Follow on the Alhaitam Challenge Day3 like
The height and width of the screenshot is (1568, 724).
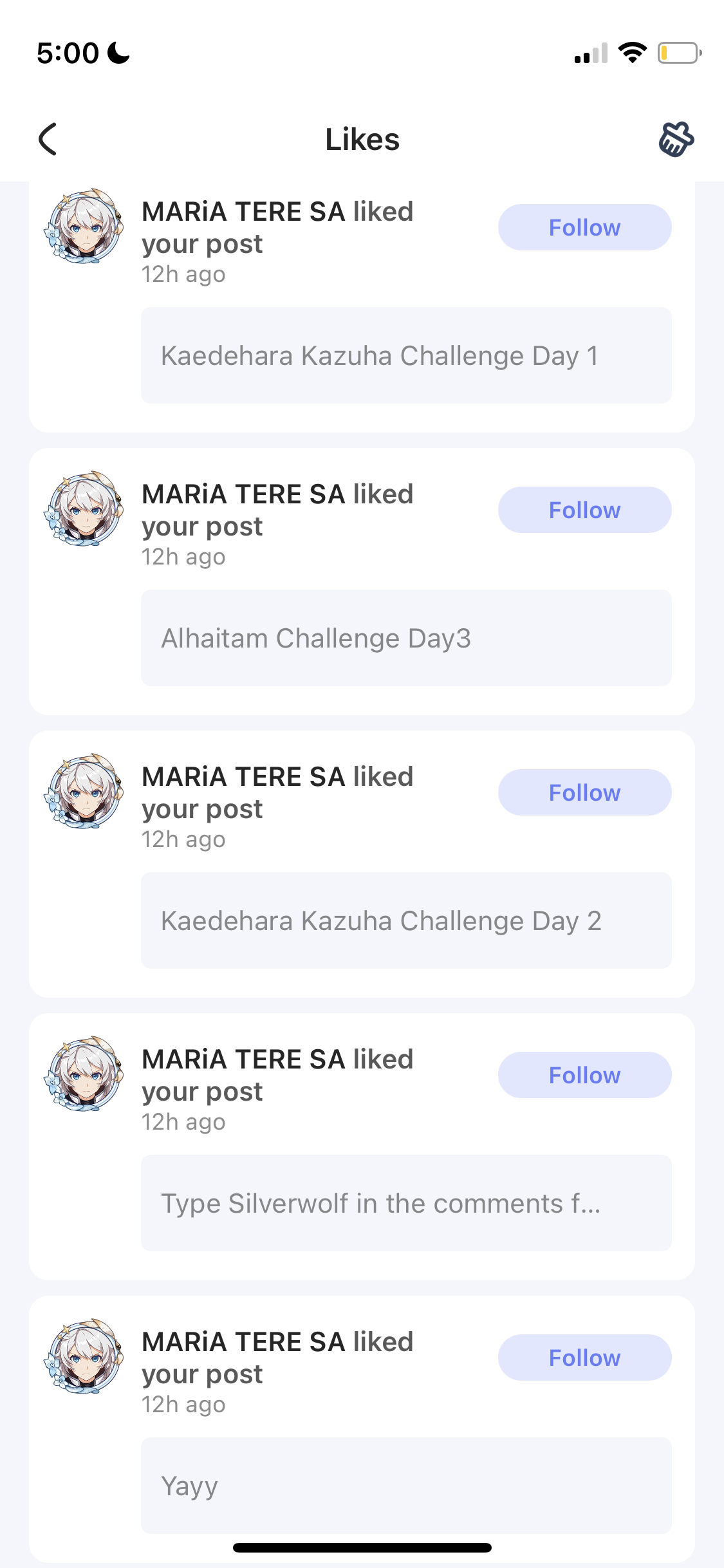(x=584, y=510)
